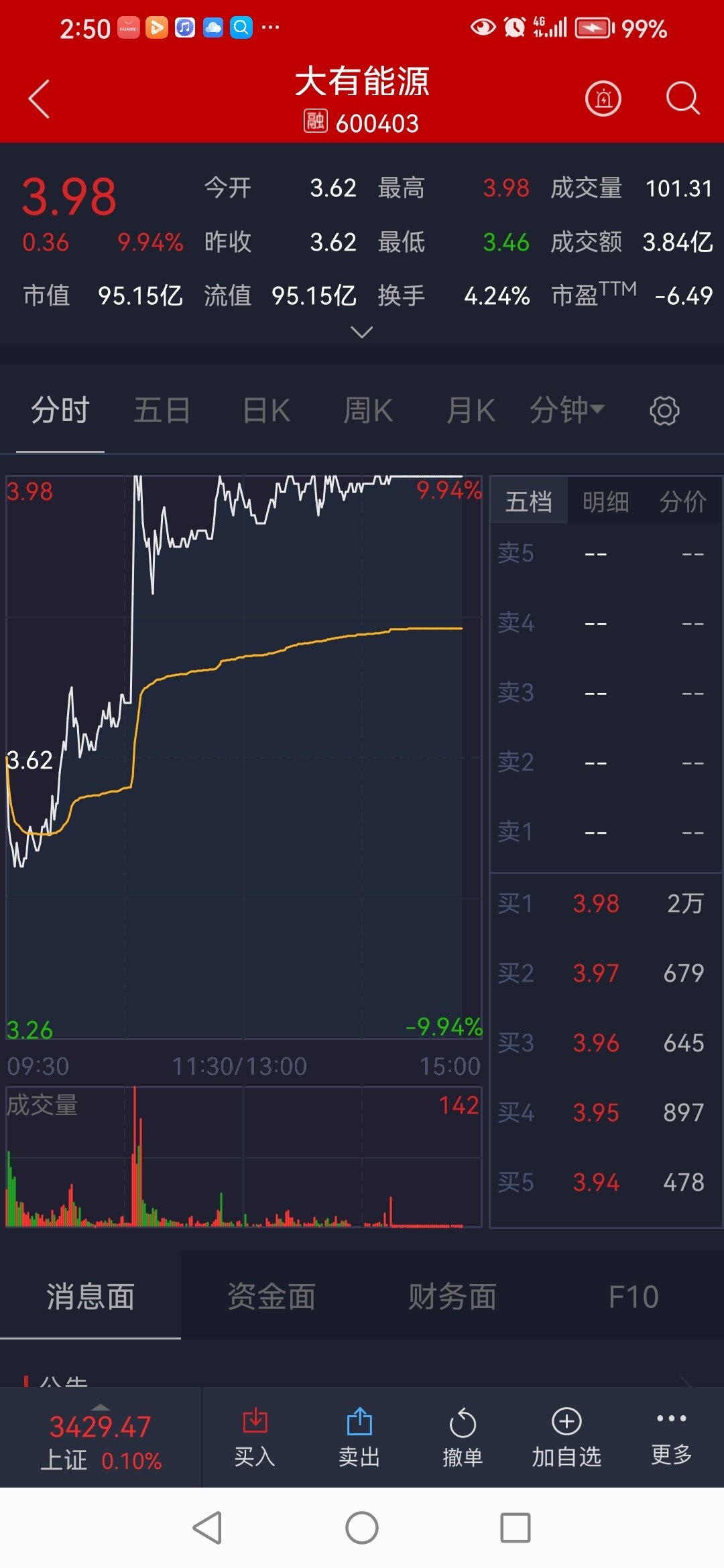The height and width of the screenshot is (1568, 724).
Task: Open the 更多 more menu
Action: coord(672,1438)
